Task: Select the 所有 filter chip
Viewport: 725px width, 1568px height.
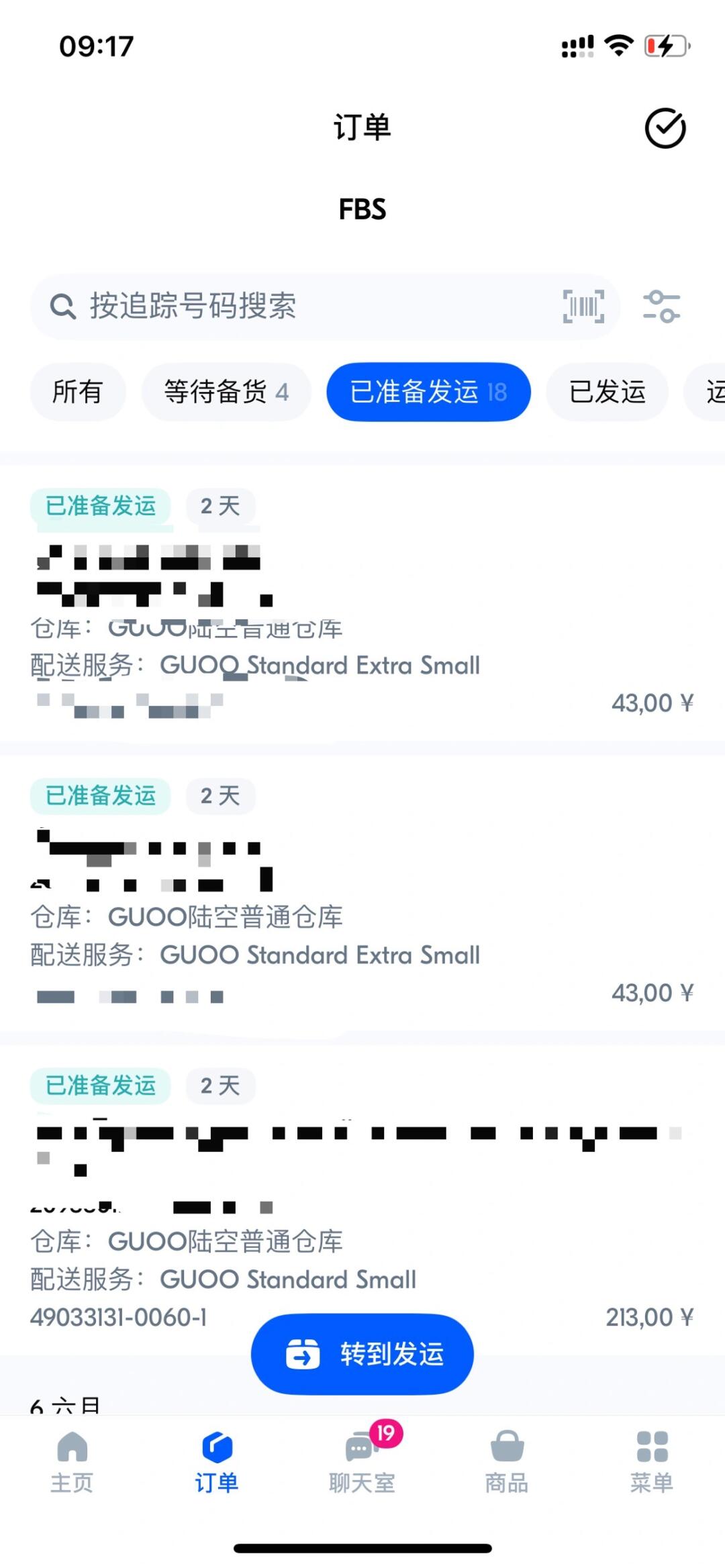Action: pyautogui.click(x=77, y=392)
